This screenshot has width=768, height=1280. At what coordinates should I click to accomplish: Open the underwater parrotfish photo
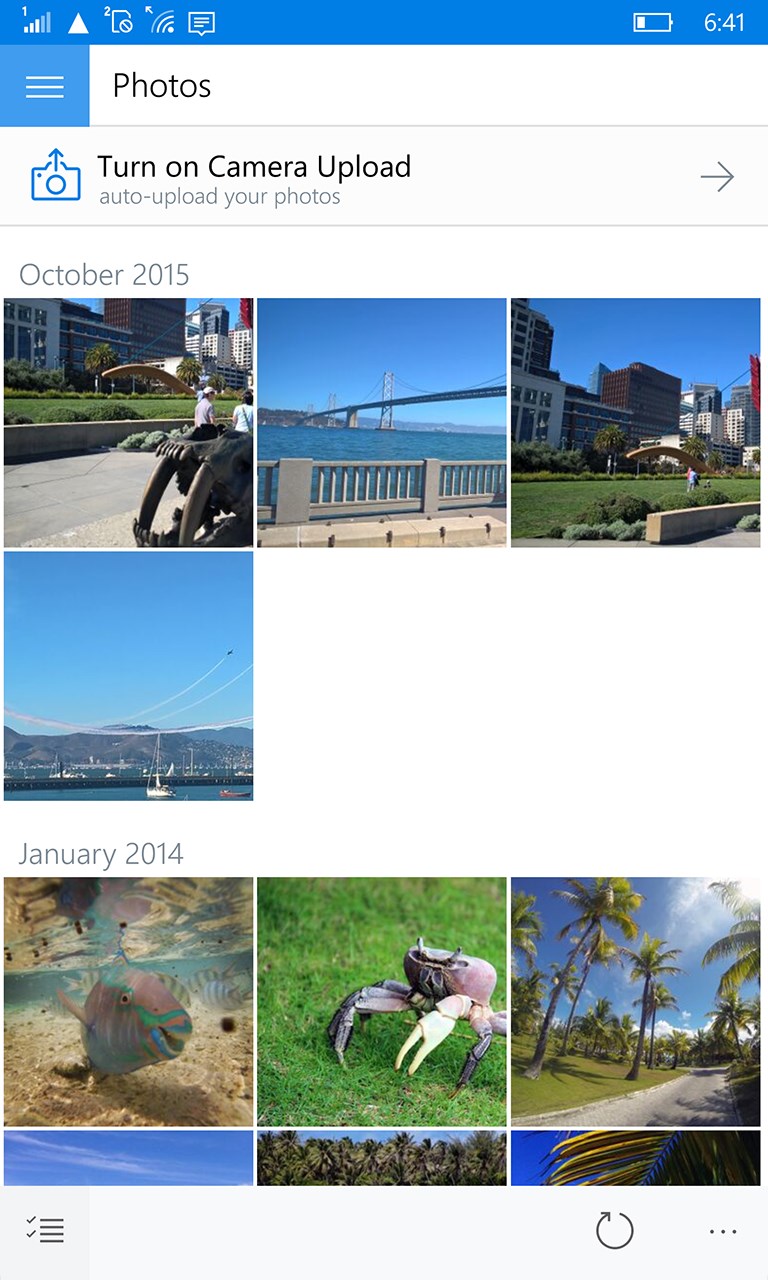[x=128, y=1002]
